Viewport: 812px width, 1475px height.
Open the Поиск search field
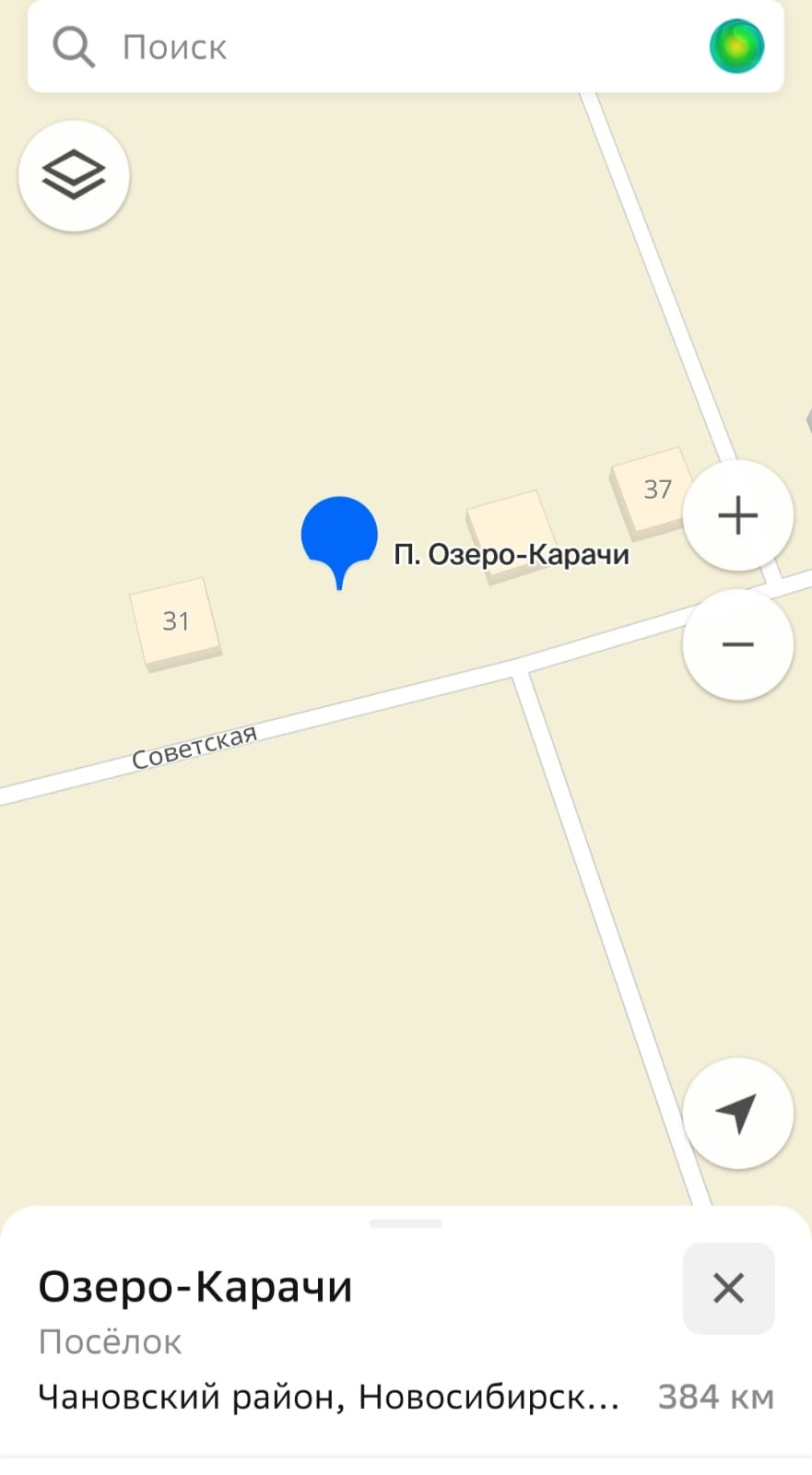406,46
